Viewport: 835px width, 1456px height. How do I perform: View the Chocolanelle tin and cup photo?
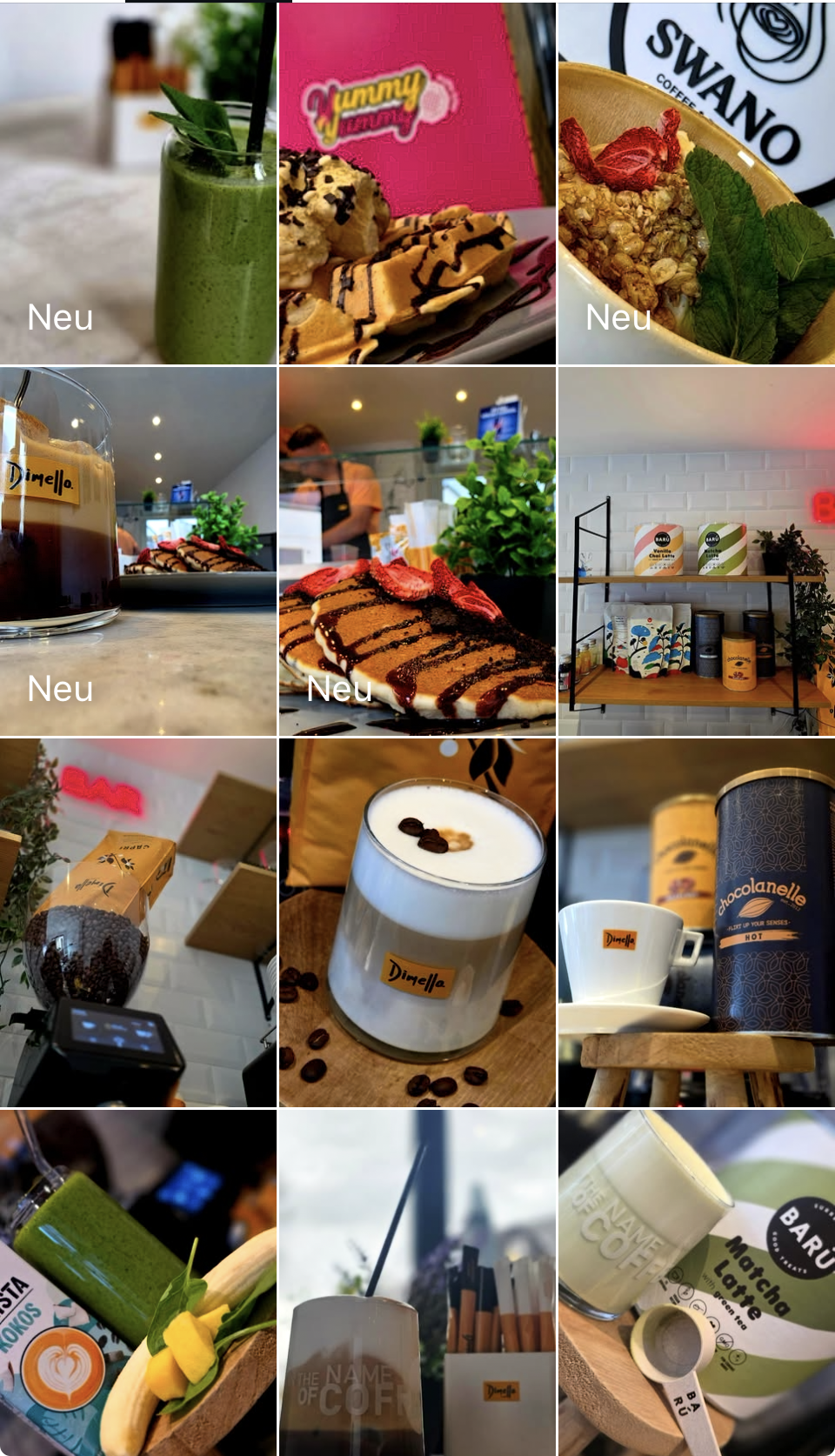[697, 923]
